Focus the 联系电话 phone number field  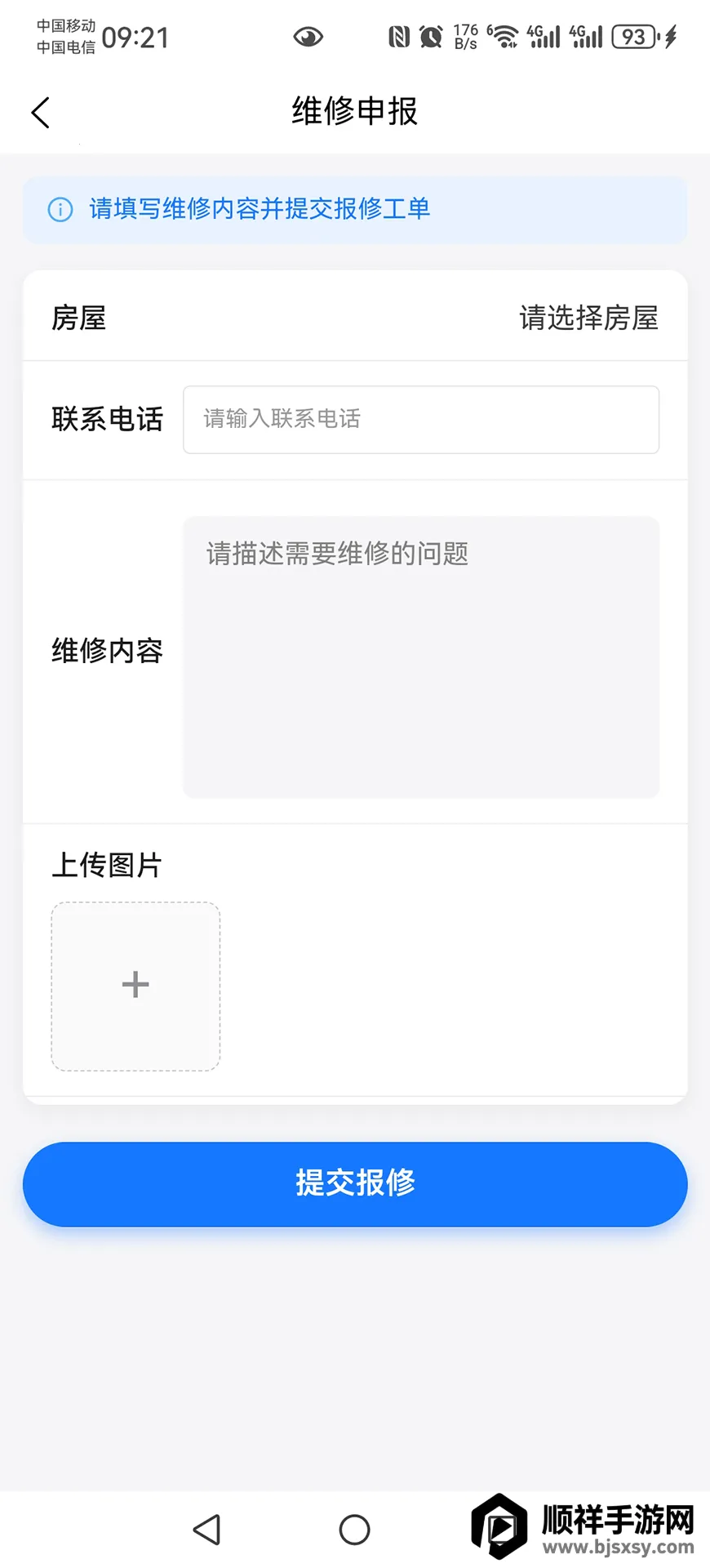pos(420,419)
